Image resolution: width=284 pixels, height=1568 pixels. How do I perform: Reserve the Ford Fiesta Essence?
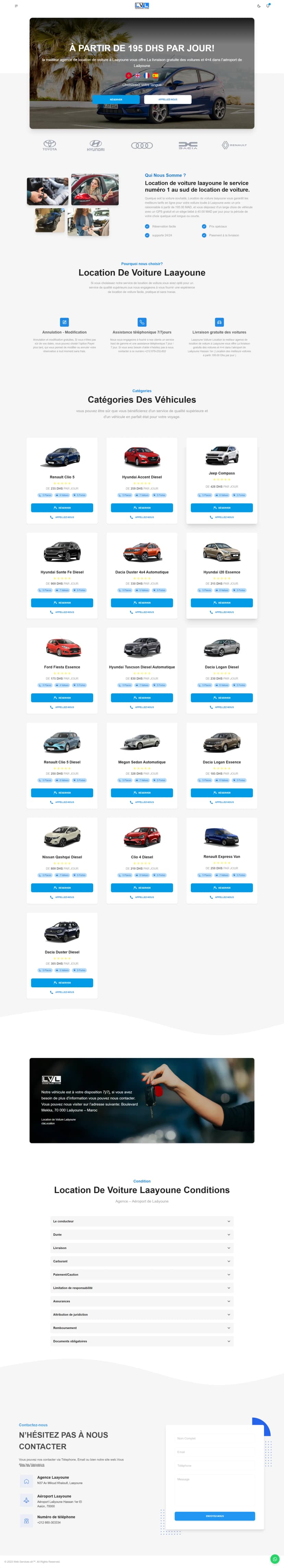coord(62,697)
